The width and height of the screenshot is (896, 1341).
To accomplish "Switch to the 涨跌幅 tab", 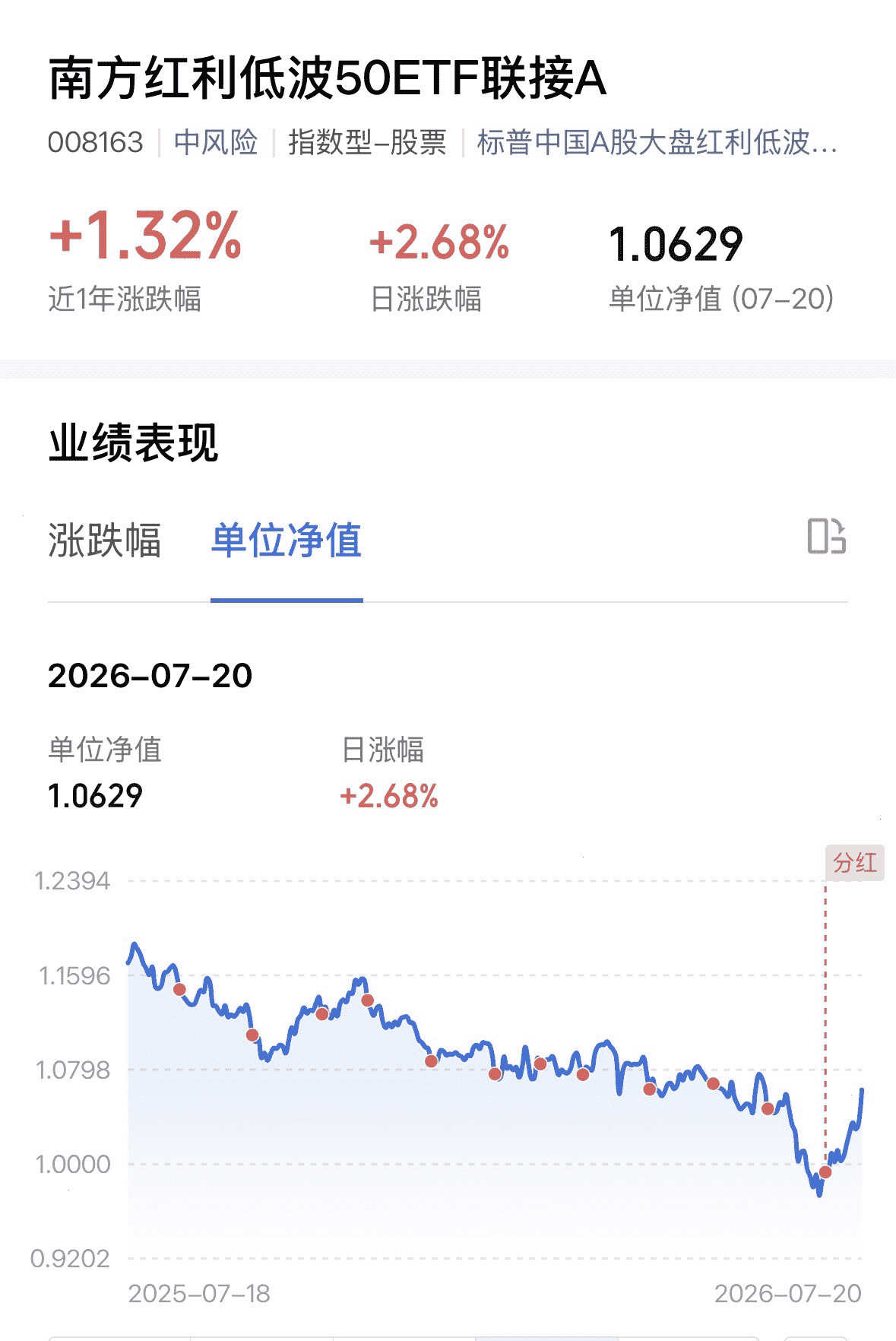I will click(x=105, y=541).
